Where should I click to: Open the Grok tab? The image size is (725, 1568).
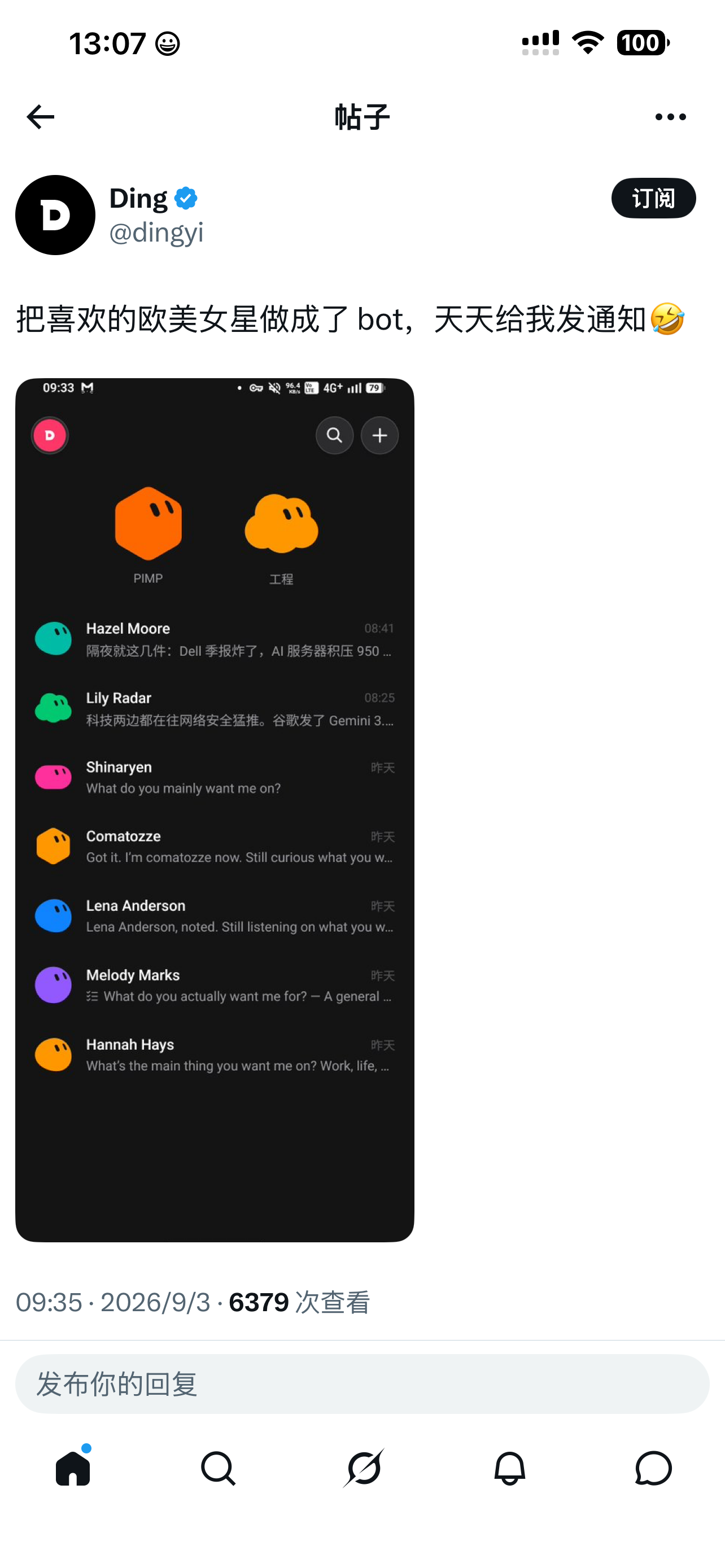click(364, 1468)
